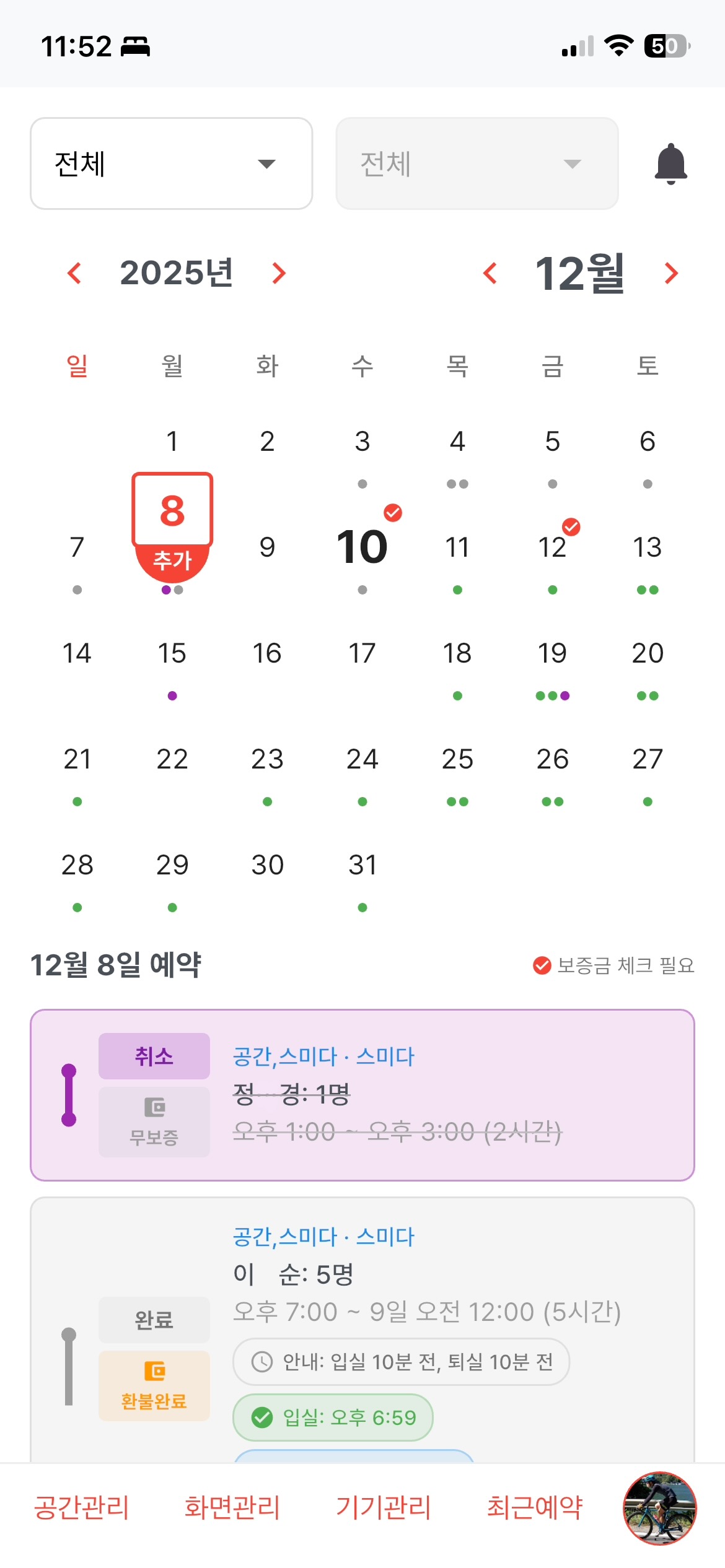725x1568 pixels.
Task: Tap the deposit check badge on December 10
Action: 393,512
